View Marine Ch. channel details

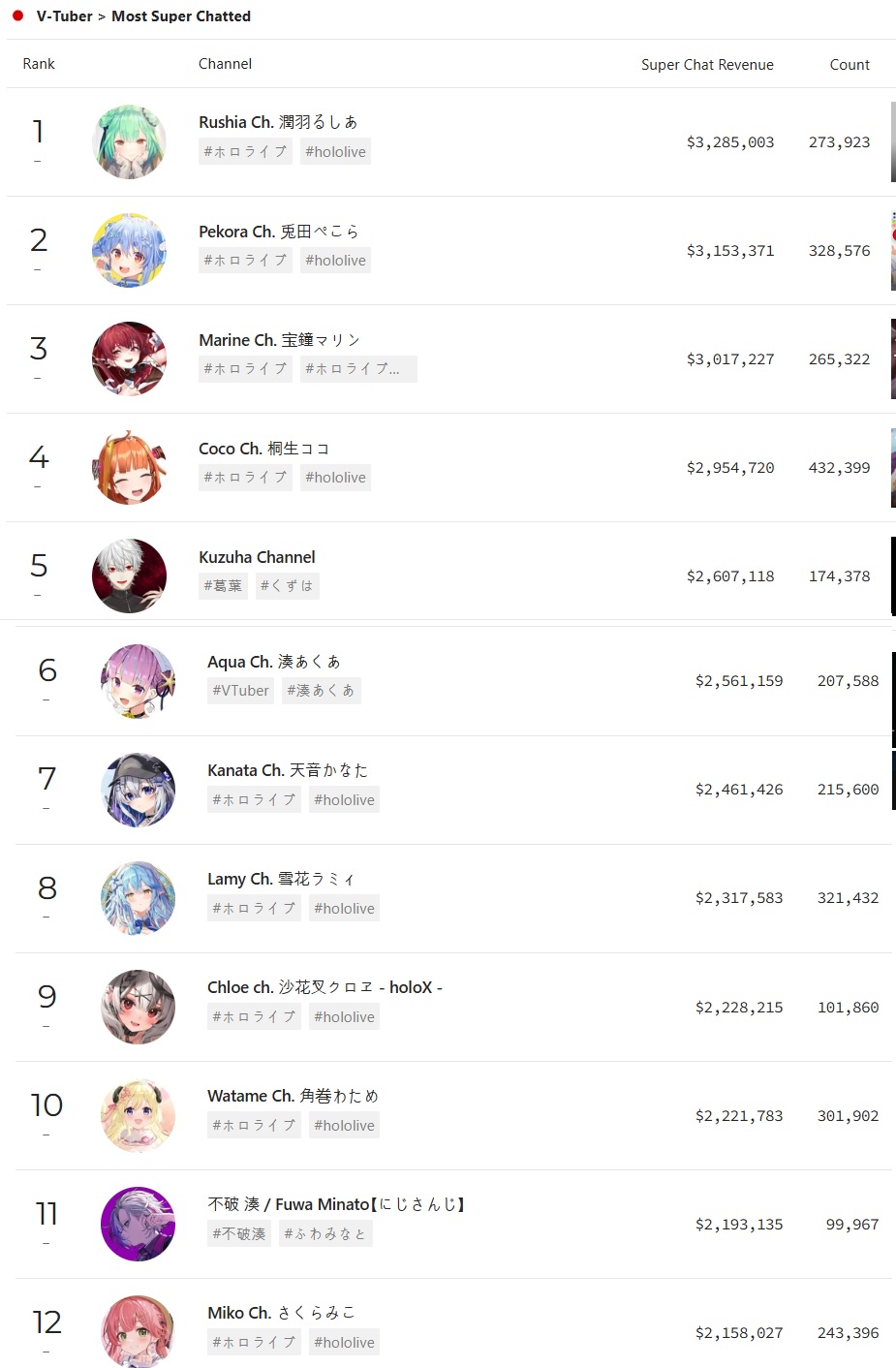(279, 340)
